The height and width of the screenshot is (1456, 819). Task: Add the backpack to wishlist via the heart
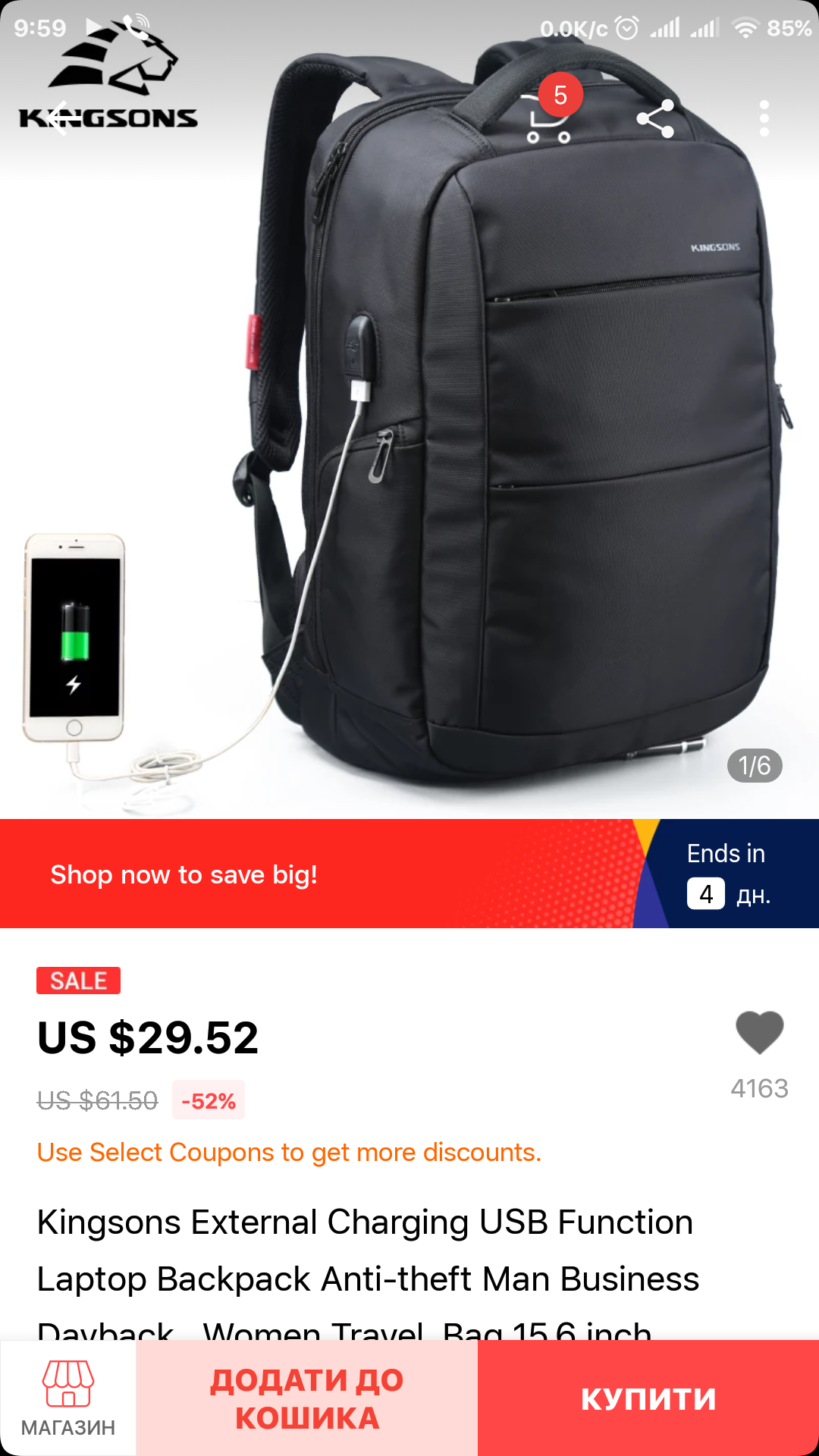click(x=759, y=1033)
